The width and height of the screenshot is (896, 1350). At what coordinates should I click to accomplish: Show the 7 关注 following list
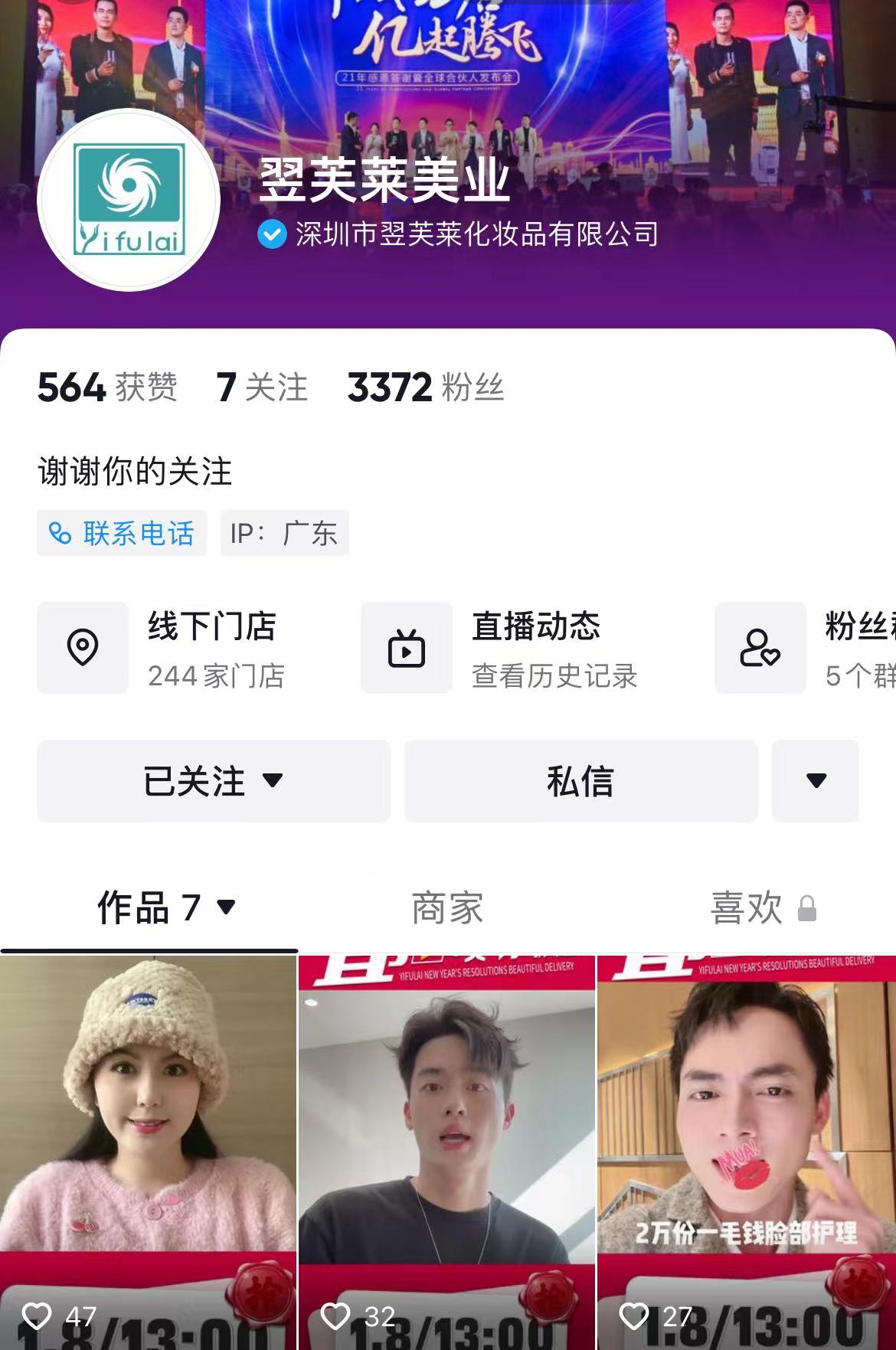(262, 387)
